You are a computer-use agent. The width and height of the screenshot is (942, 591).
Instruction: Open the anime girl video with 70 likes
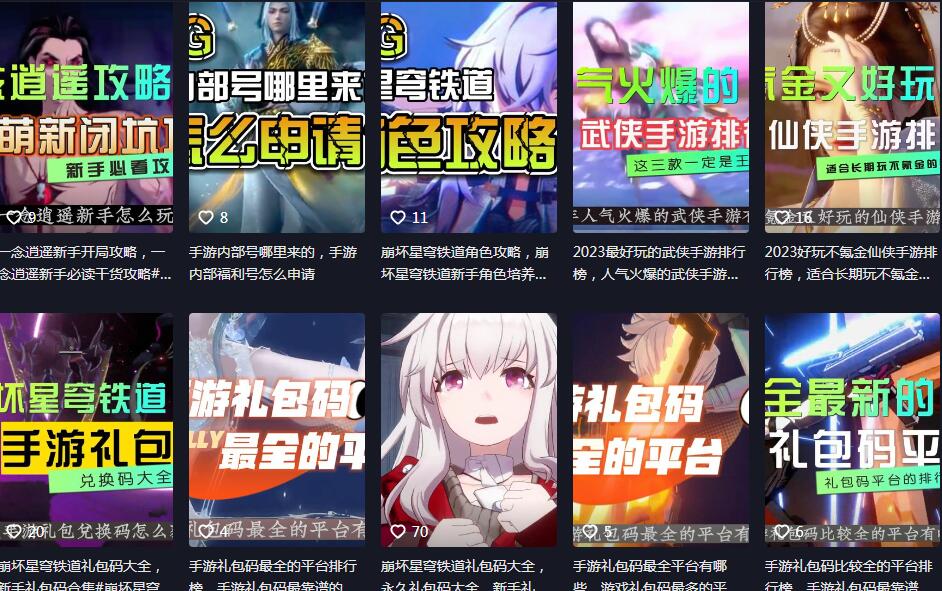coord(468,430)
